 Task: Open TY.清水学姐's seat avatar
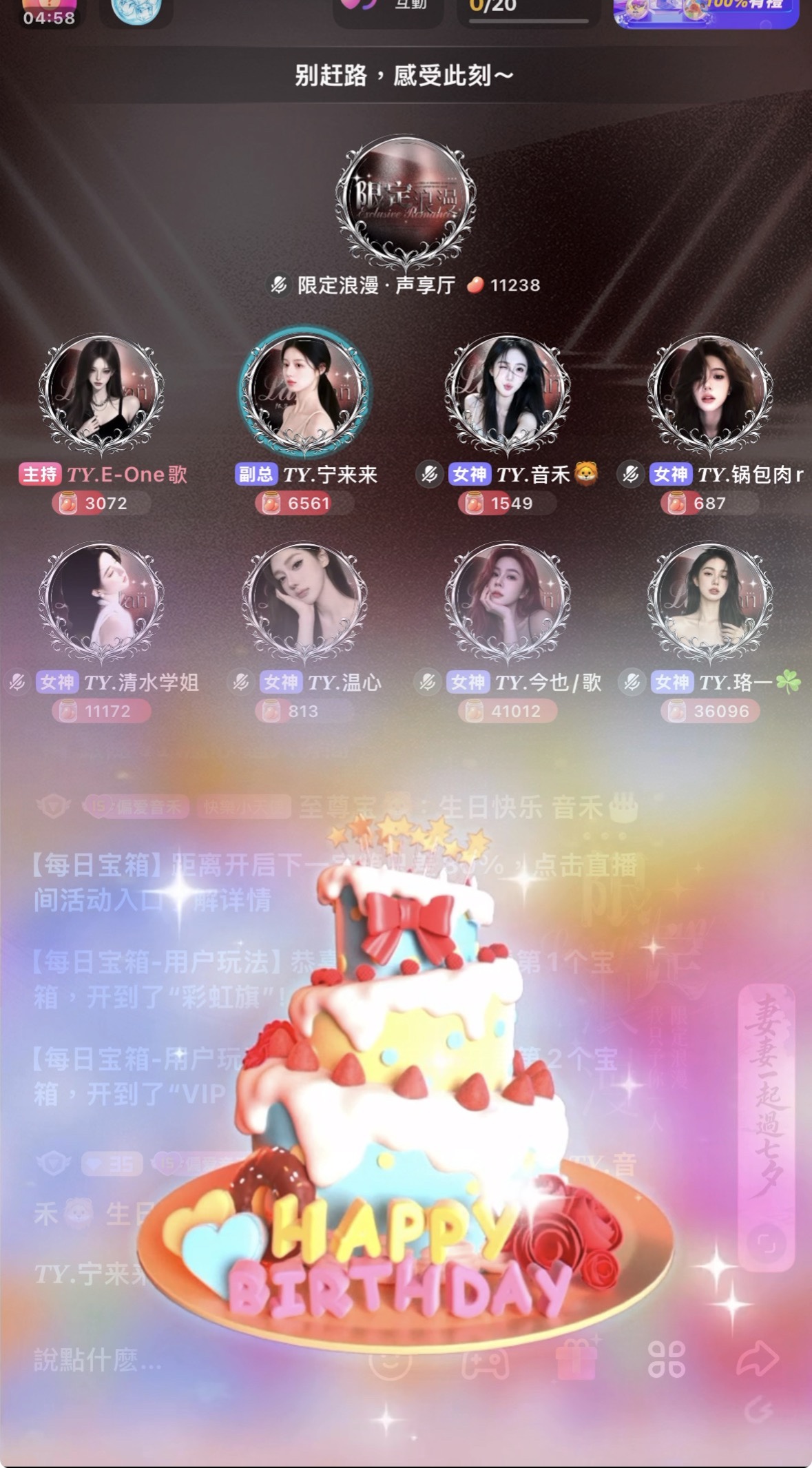click(x=101, y=603)
